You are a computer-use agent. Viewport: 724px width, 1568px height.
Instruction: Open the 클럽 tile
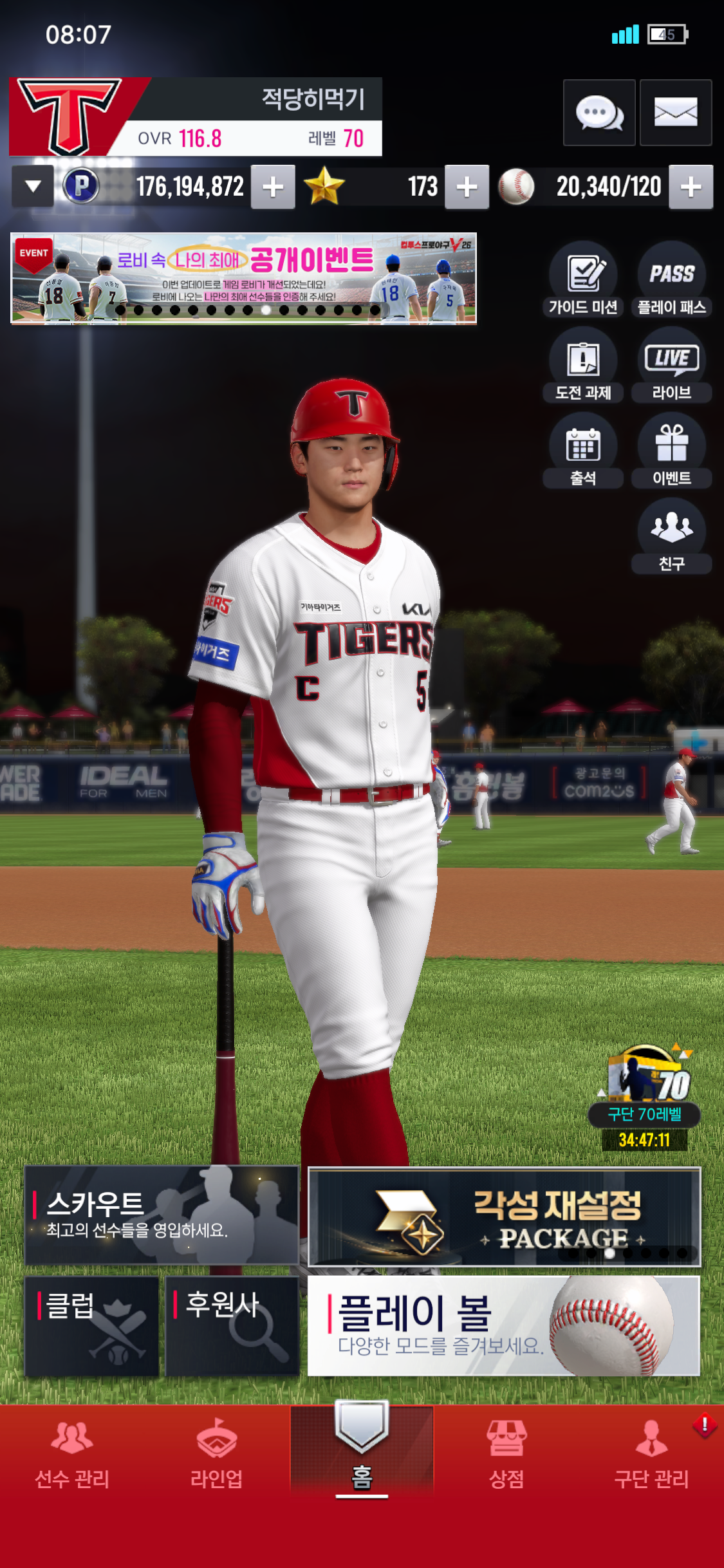91,1326
